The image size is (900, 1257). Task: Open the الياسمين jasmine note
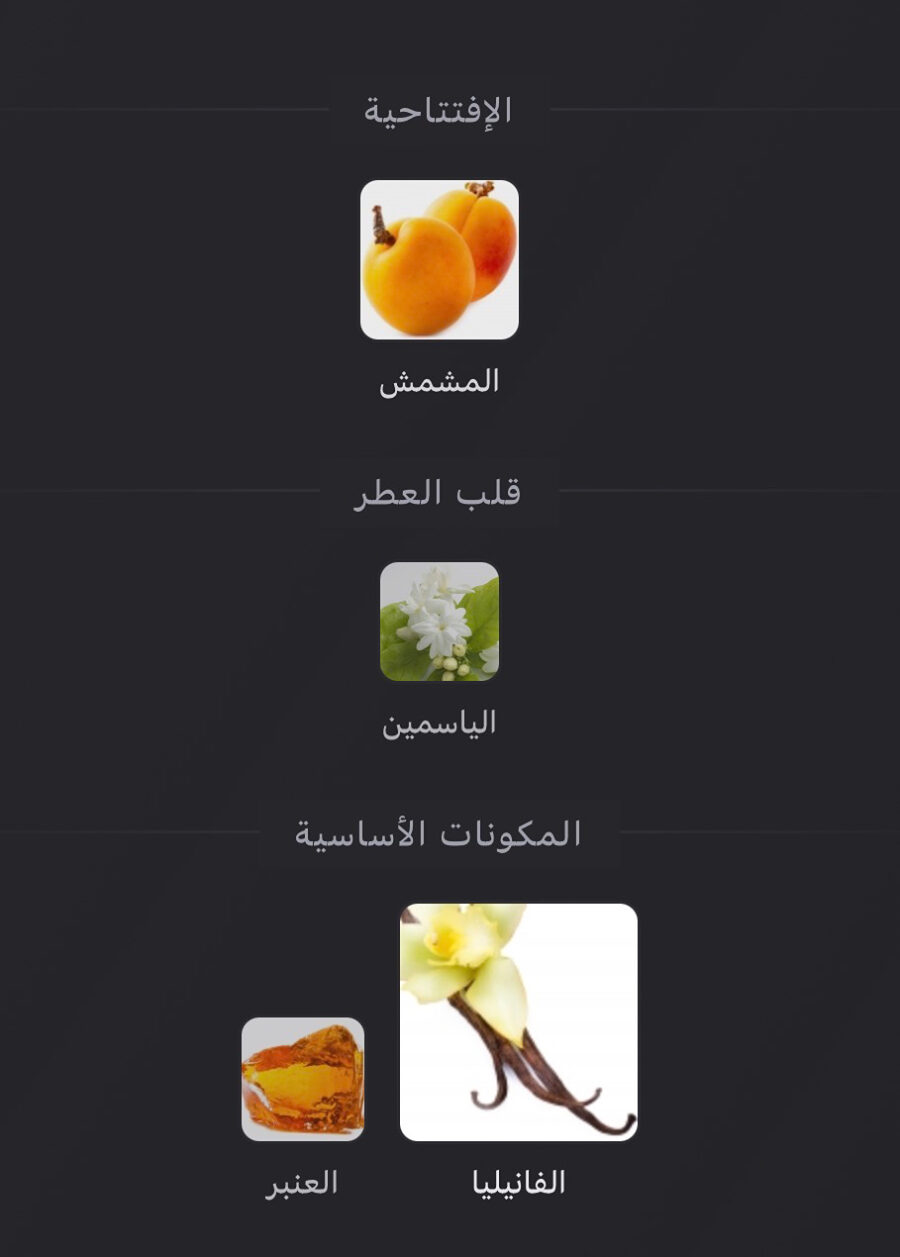(x=439, y=621)
